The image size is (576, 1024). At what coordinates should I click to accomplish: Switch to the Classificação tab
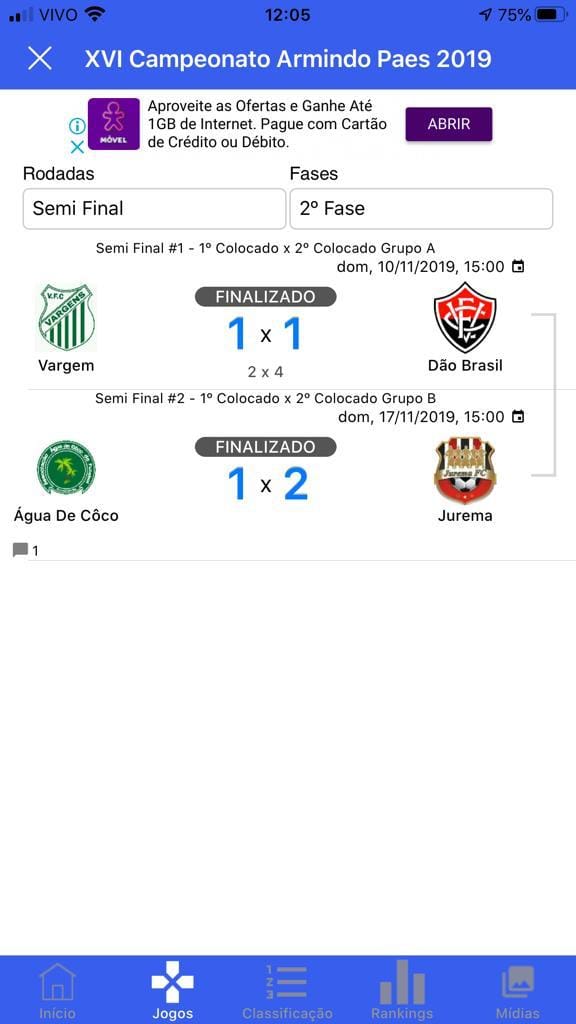pos(287,990)
